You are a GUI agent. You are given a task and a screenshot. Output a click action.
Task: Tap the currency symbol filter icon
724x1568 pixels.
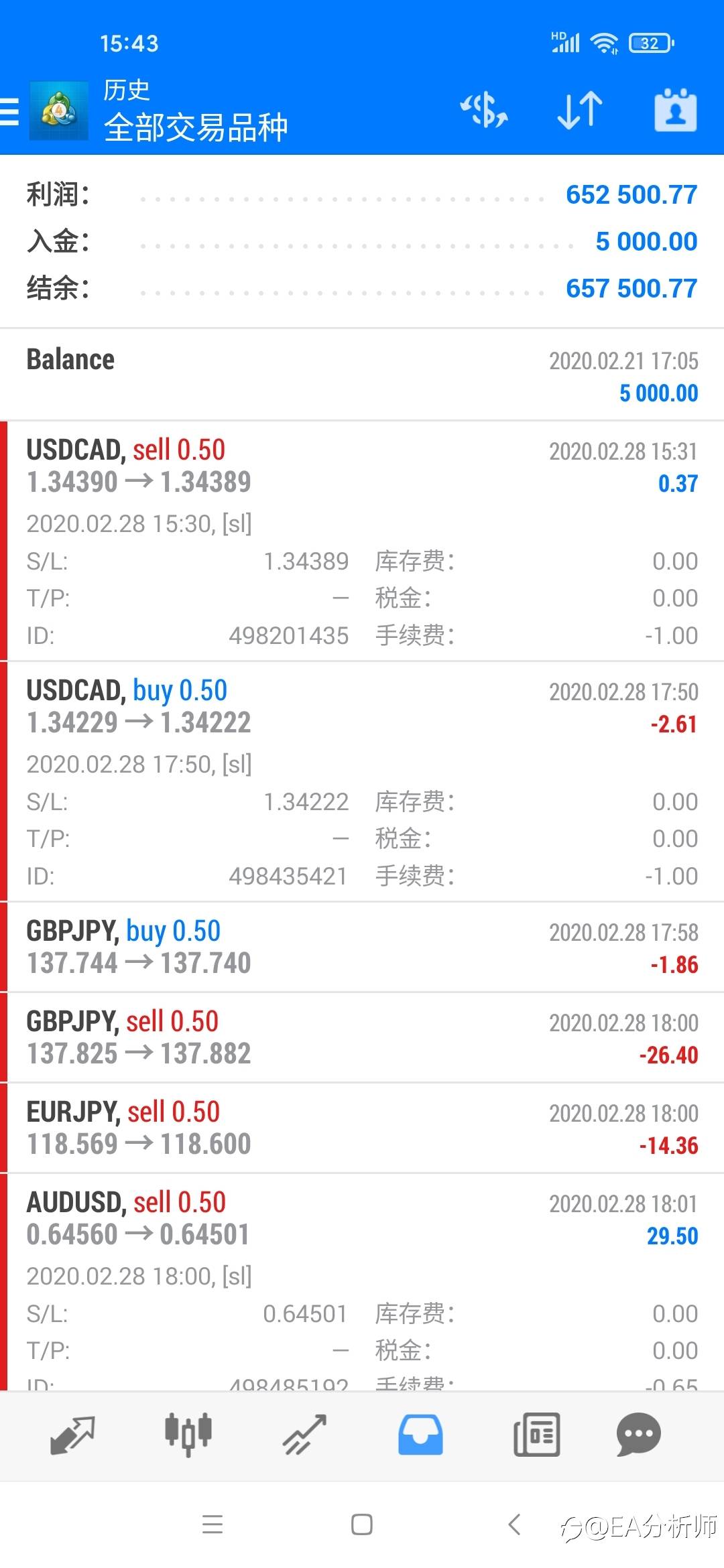pyautogui.click(x=484, y=111)
